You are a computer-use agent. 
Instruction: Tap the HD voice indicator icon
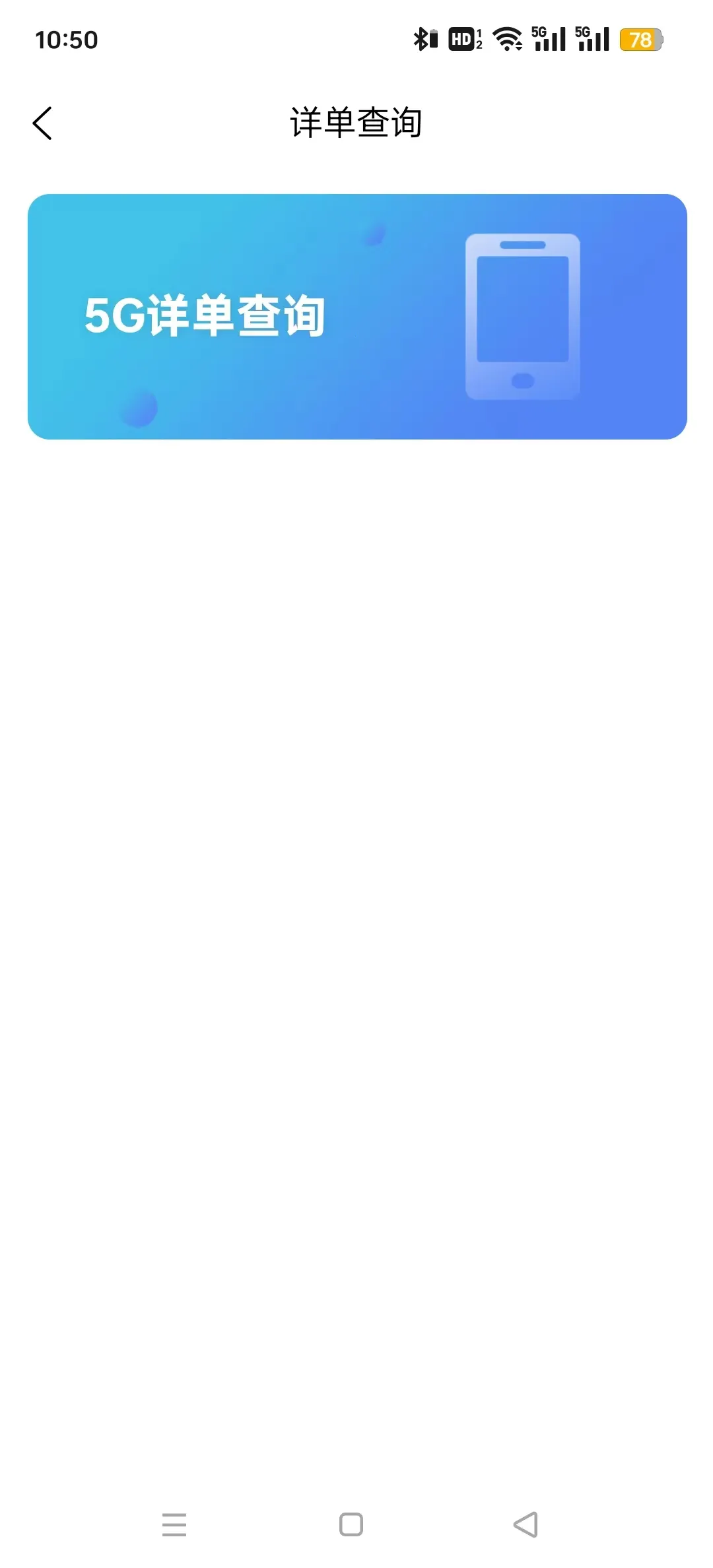pyautogui.click(x=462, y=40)
